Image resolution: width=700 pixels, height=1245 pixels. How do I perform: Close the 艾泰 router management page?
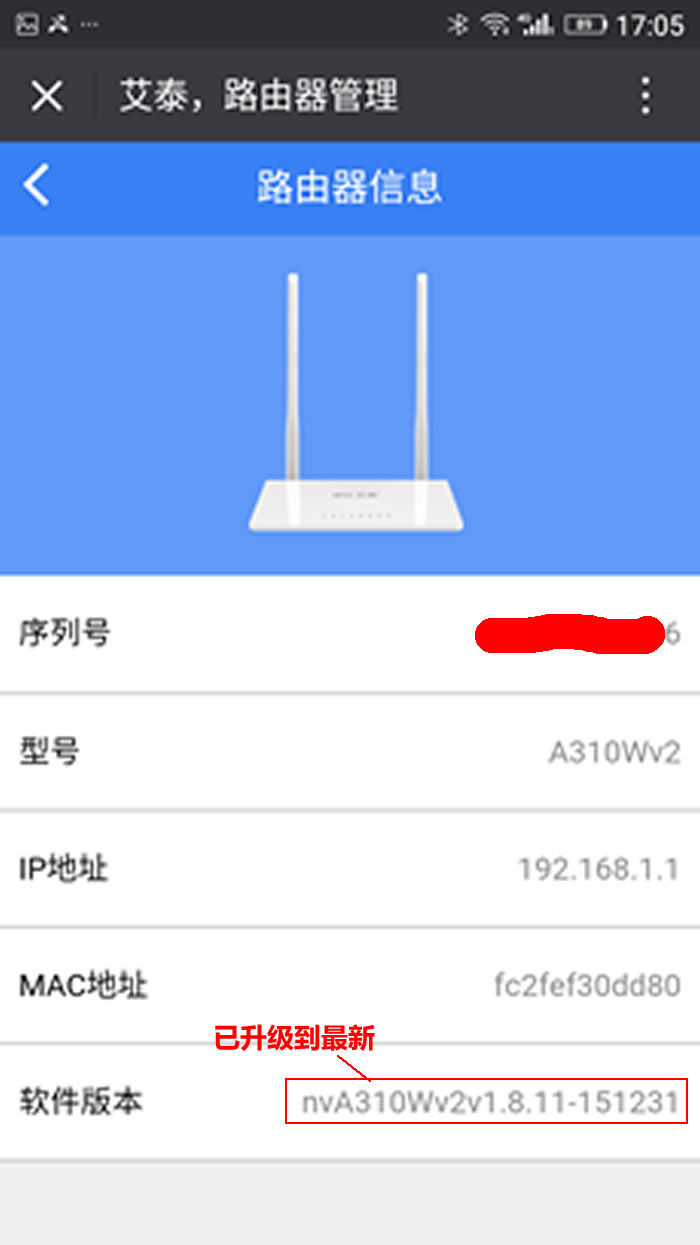pyautogui.click(x=46, y=96)
